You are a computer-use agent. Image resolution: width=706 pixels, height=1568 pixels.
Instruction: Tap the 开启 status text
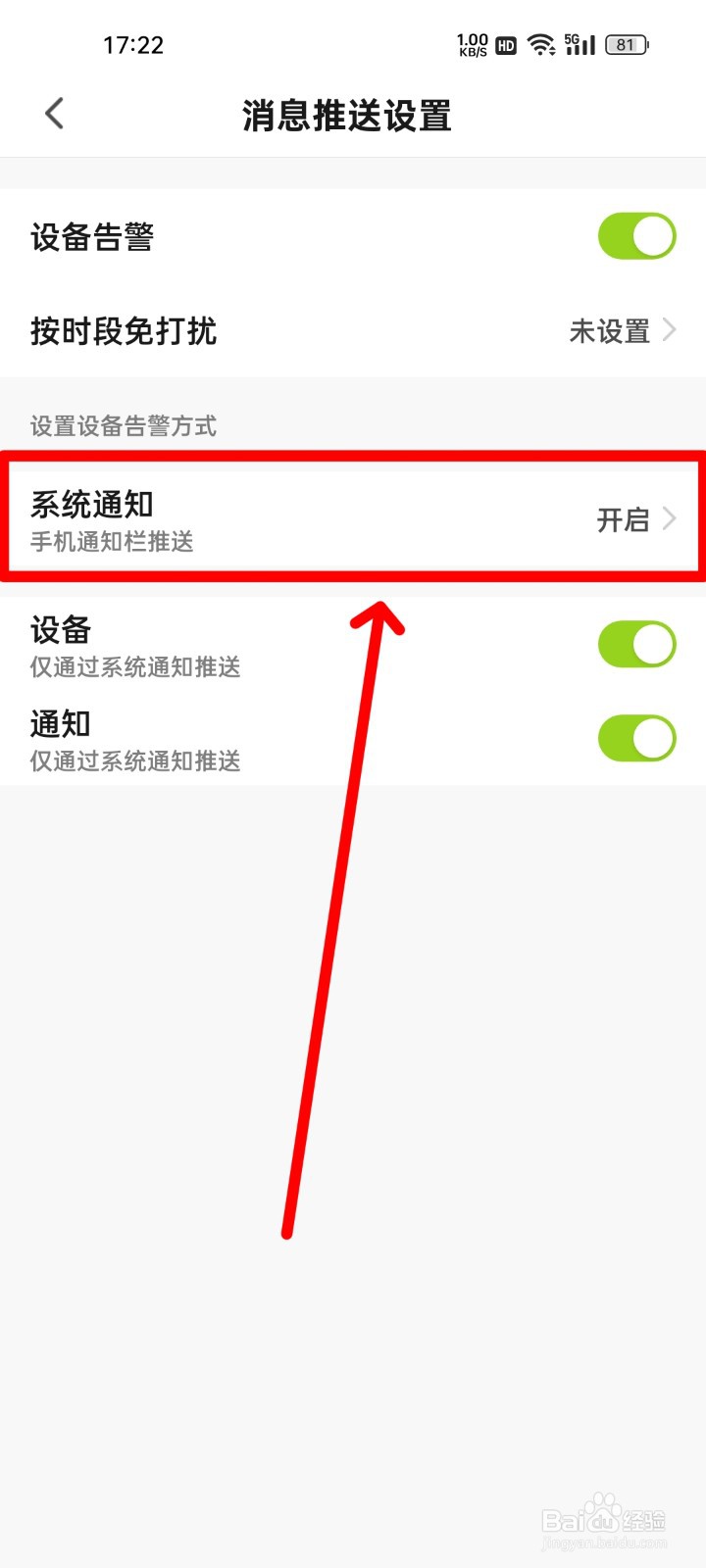coord(621,518)
